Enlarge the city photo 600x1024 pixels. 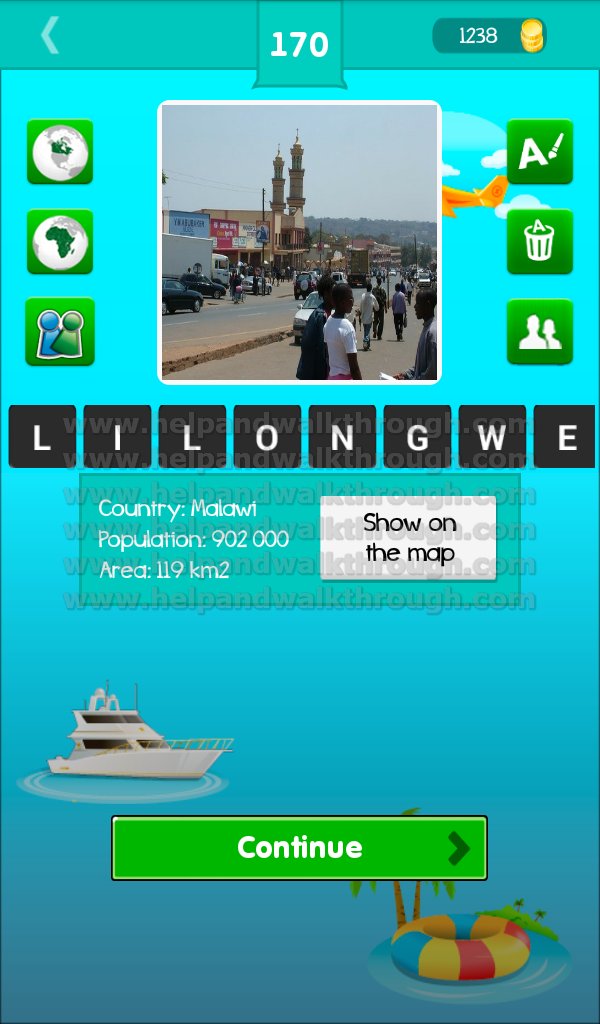click(x=300, y=242)
